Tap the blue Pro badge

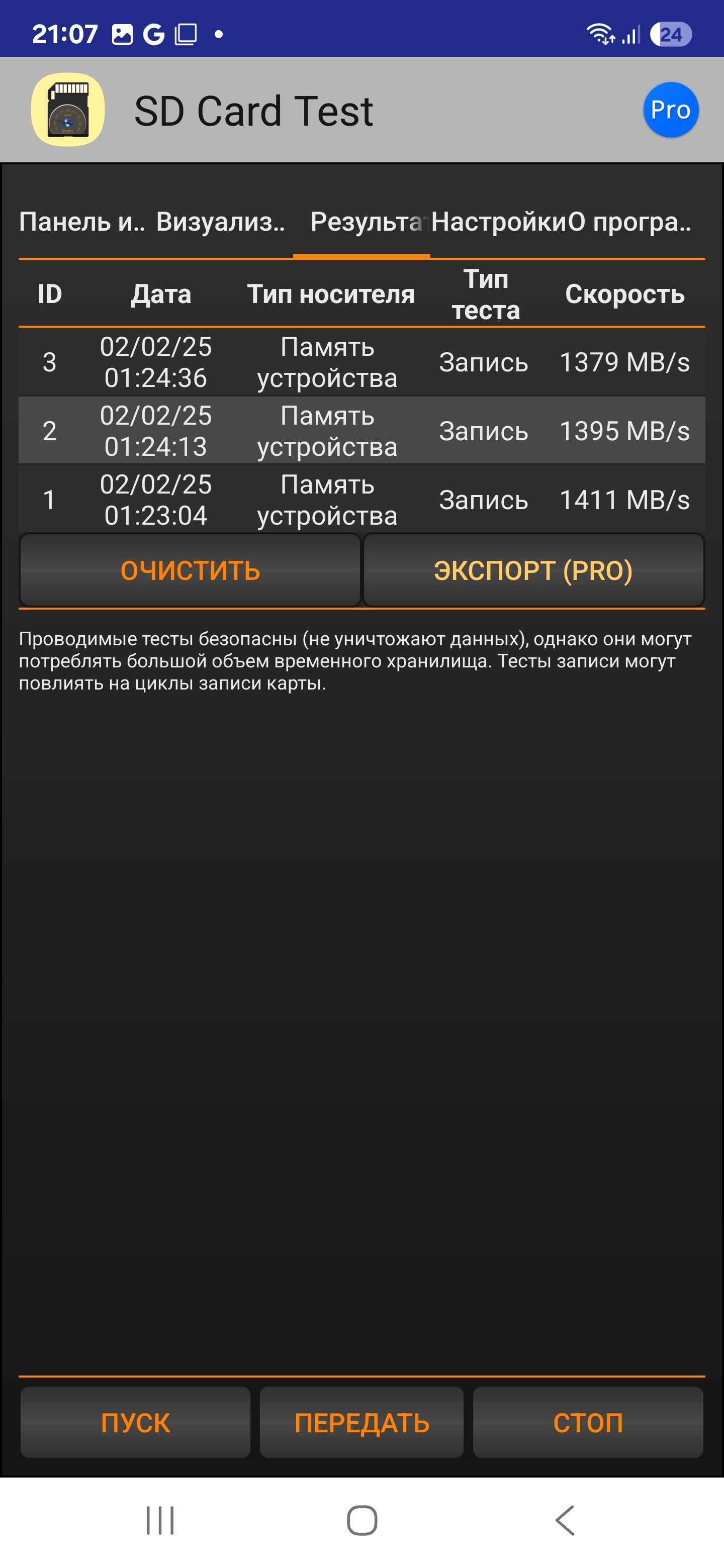tap(670, 110)
